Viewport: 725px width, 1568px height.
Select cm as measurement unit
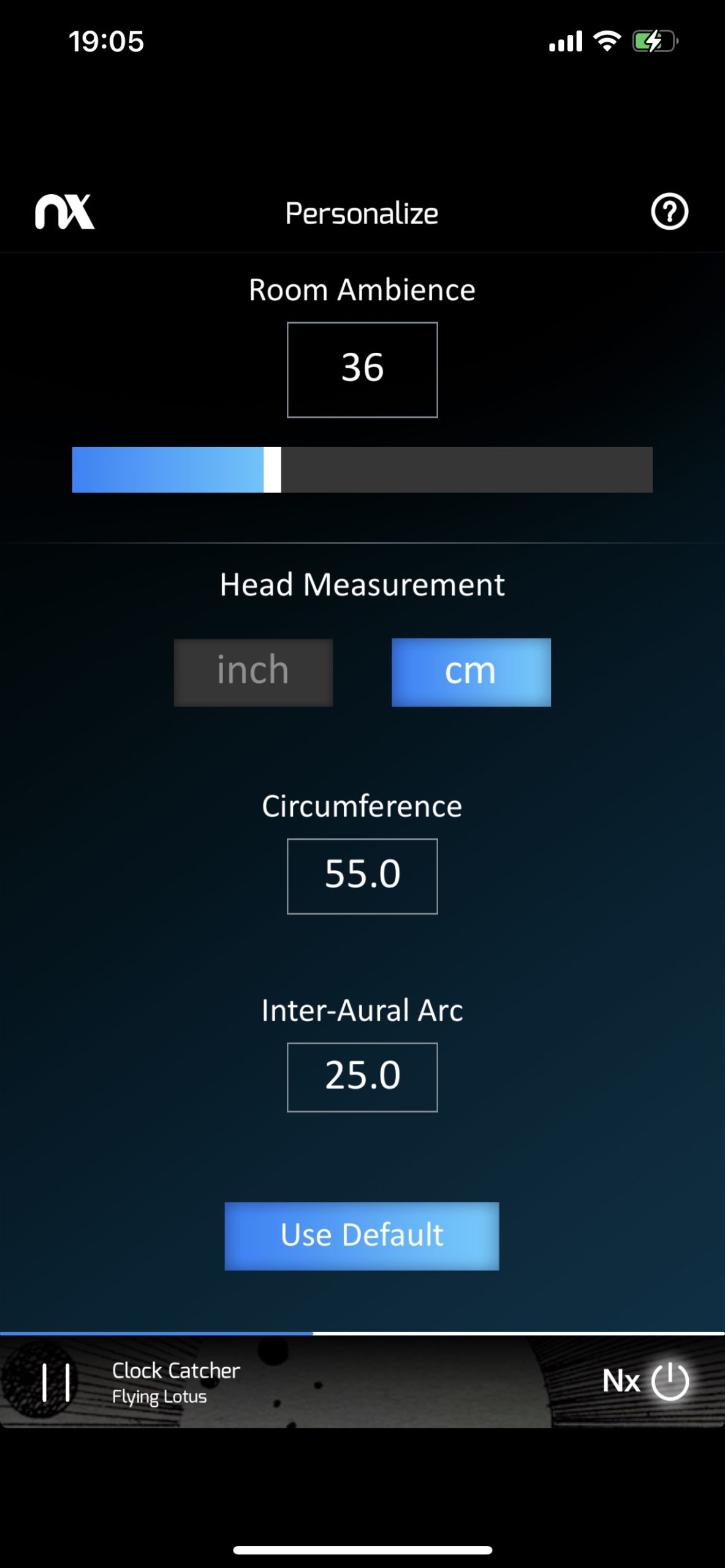471,672
